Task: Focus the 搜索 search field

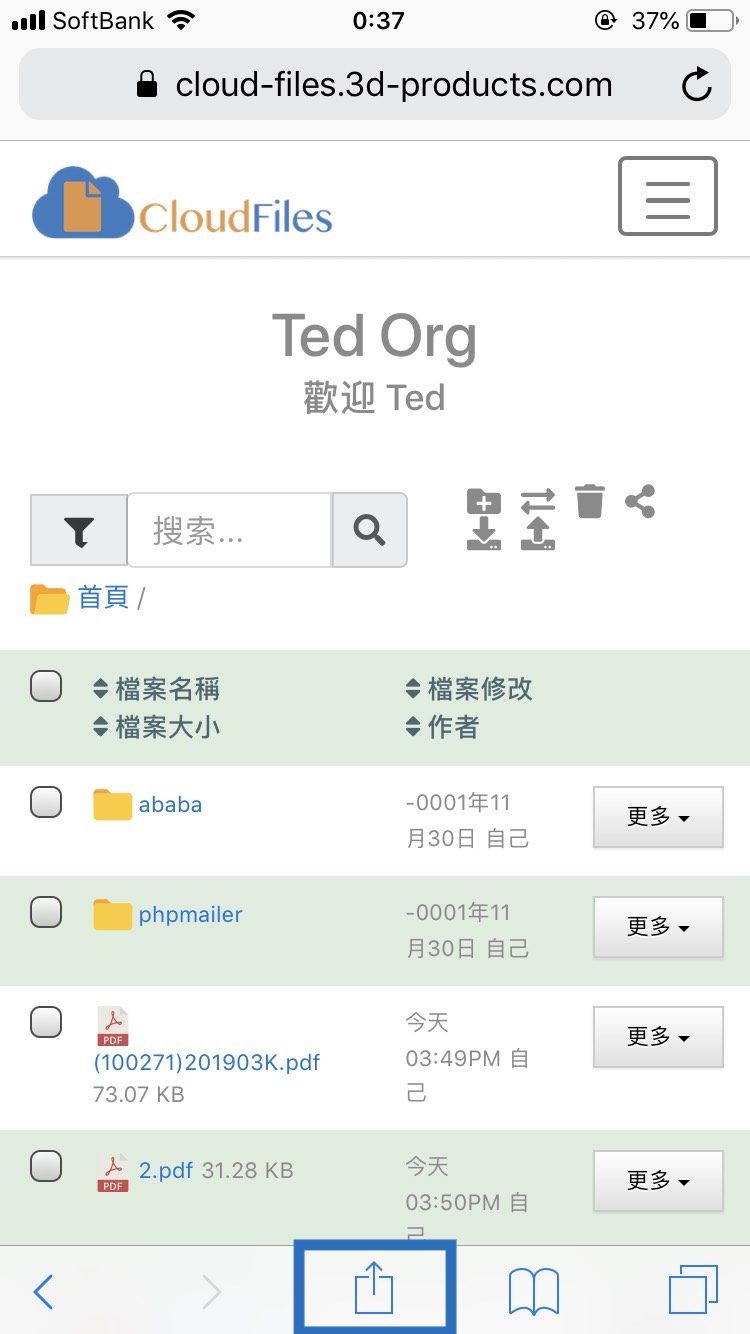Action: [229, 530]
